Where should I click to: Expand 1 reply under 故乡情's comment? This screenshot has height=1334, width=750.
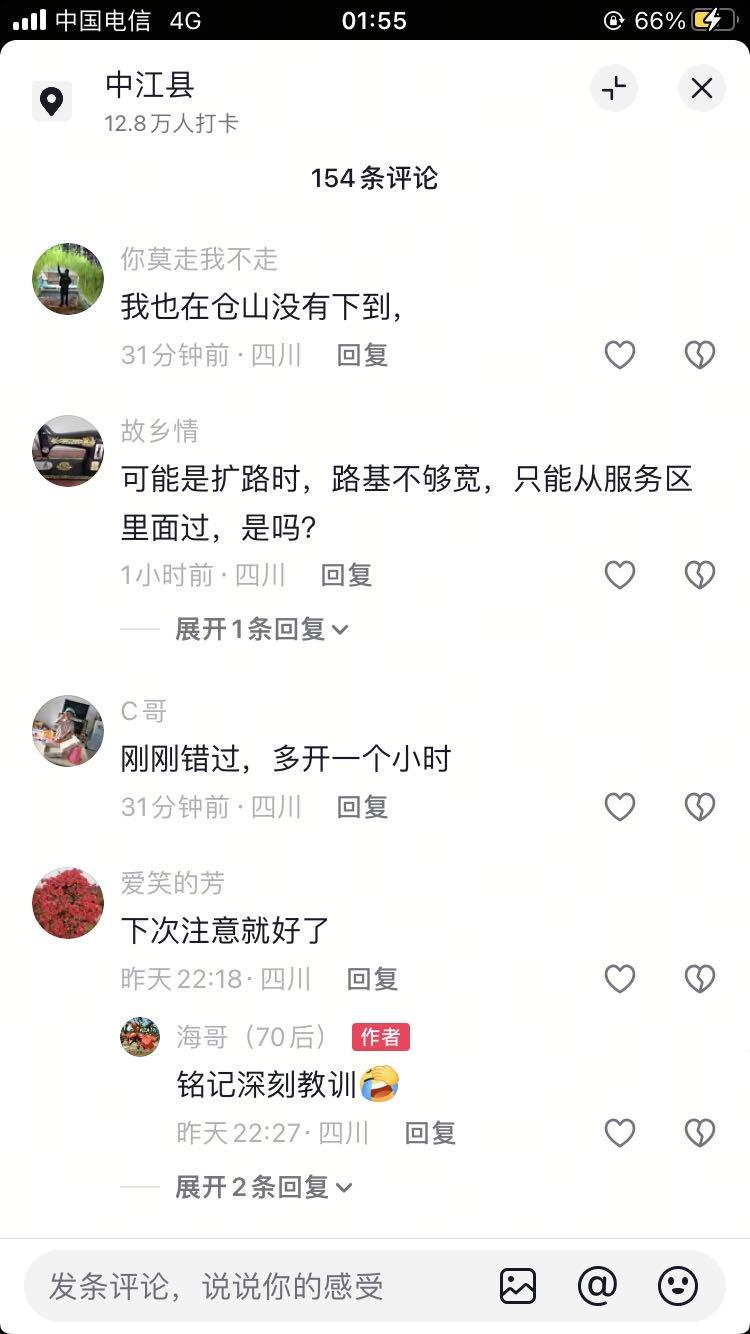tap(261, 629)
